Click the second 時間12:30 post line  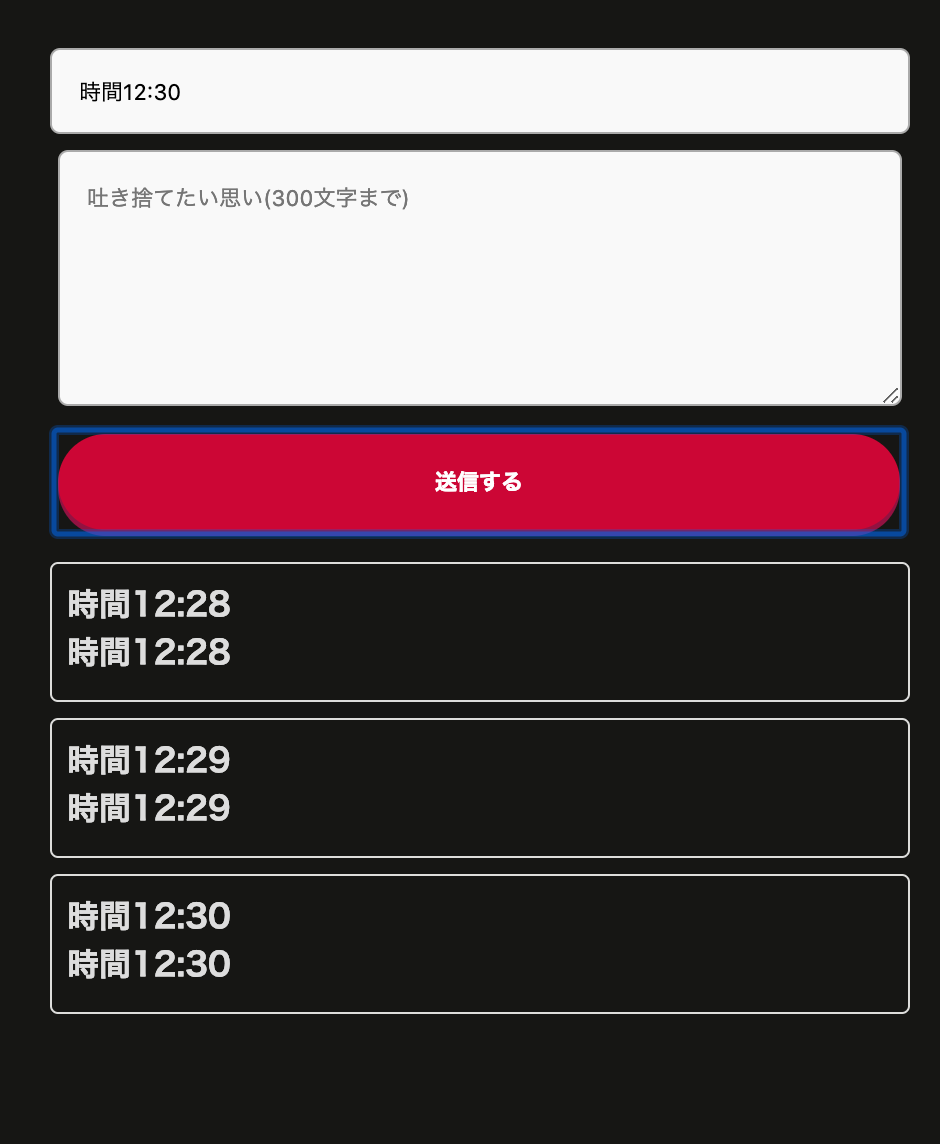pyautogui.click(x=148, y=964)
